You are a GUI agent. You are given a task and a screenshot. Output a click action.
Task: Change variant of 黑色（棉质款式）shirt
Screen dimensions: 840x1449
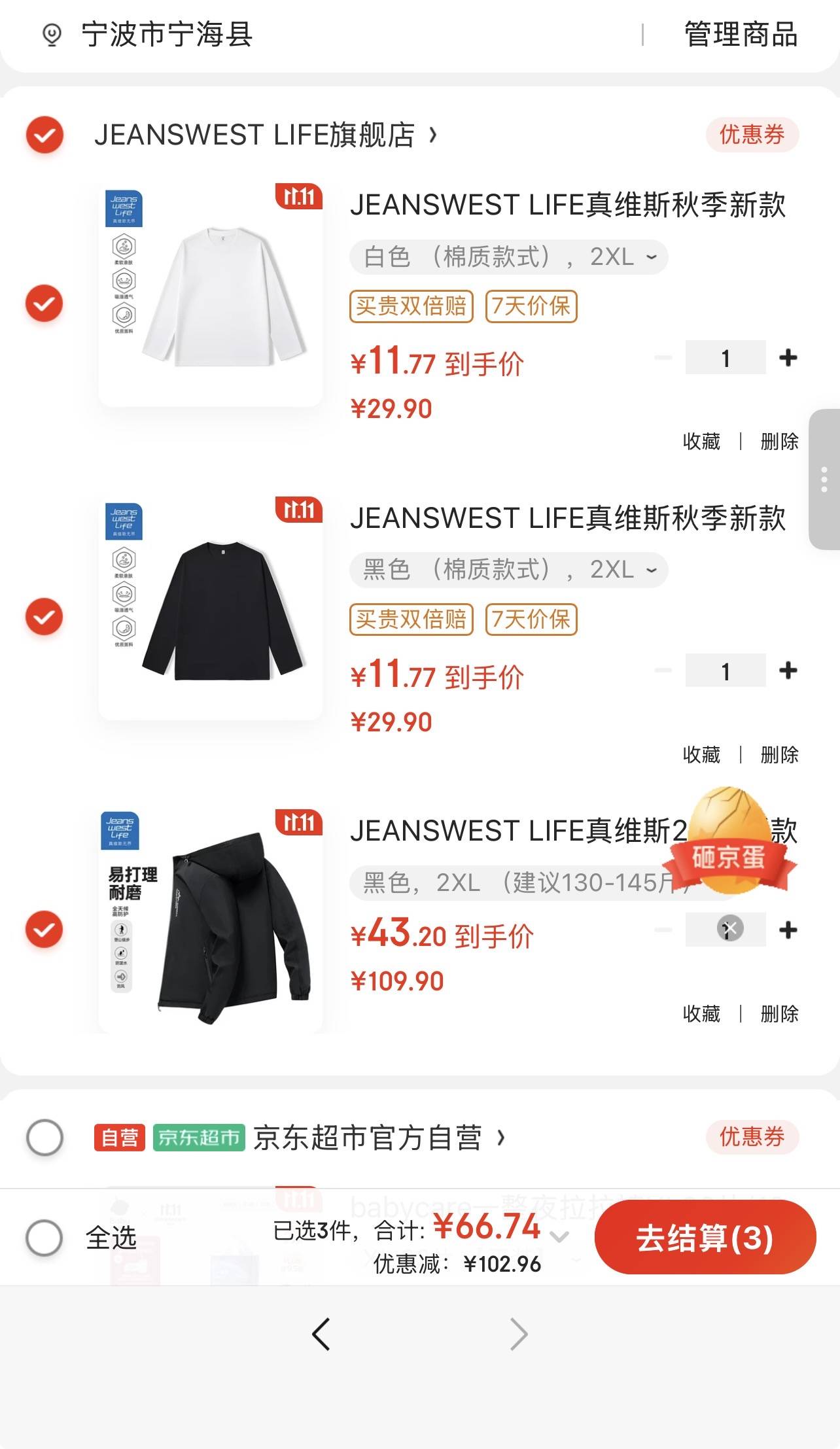pyautogui.click(x=508, y=570)
